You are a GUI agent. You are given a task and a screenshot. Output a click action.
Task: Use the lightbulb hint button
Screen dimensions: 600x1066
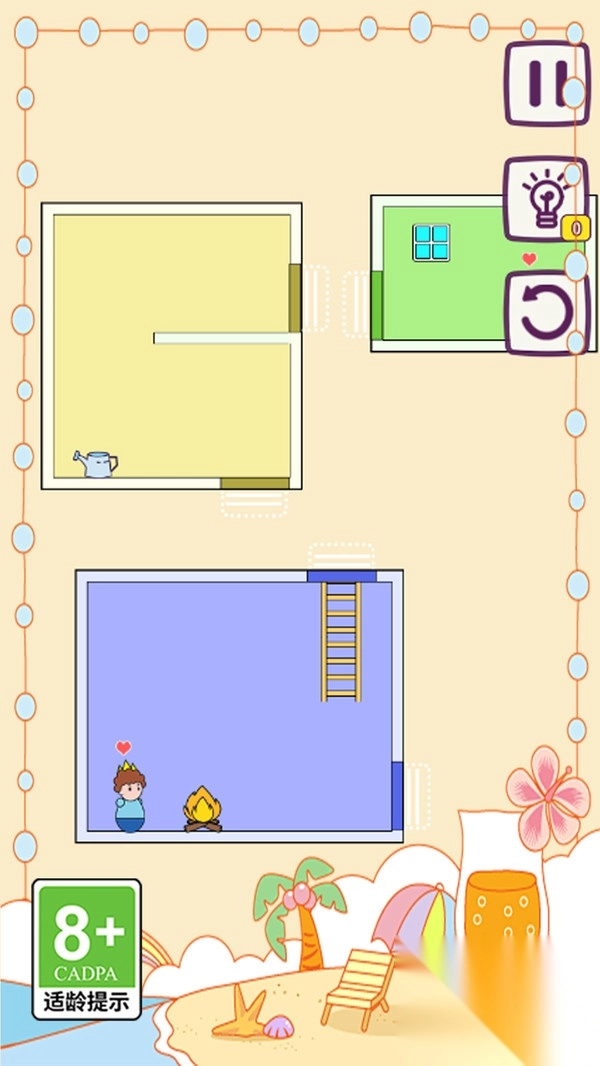click(546, 199)
